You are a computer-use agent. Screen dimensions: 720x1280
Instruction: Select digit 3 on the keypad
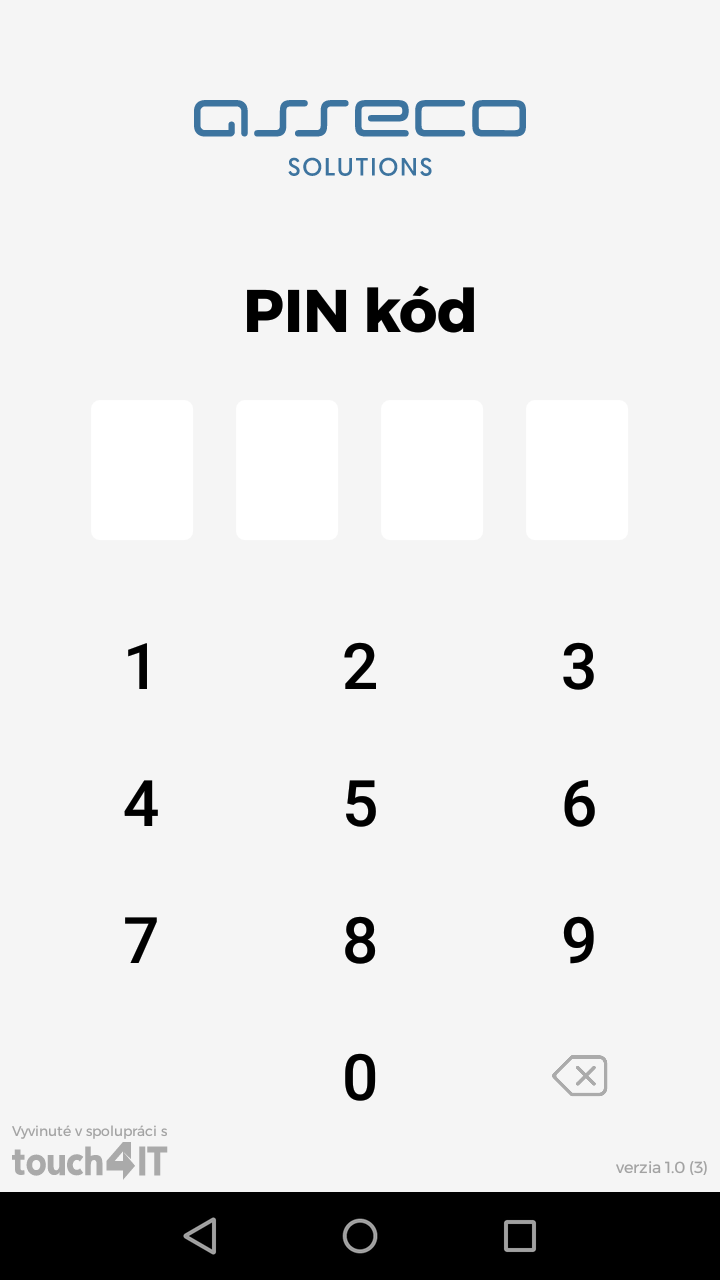click(x=579, y=667)
